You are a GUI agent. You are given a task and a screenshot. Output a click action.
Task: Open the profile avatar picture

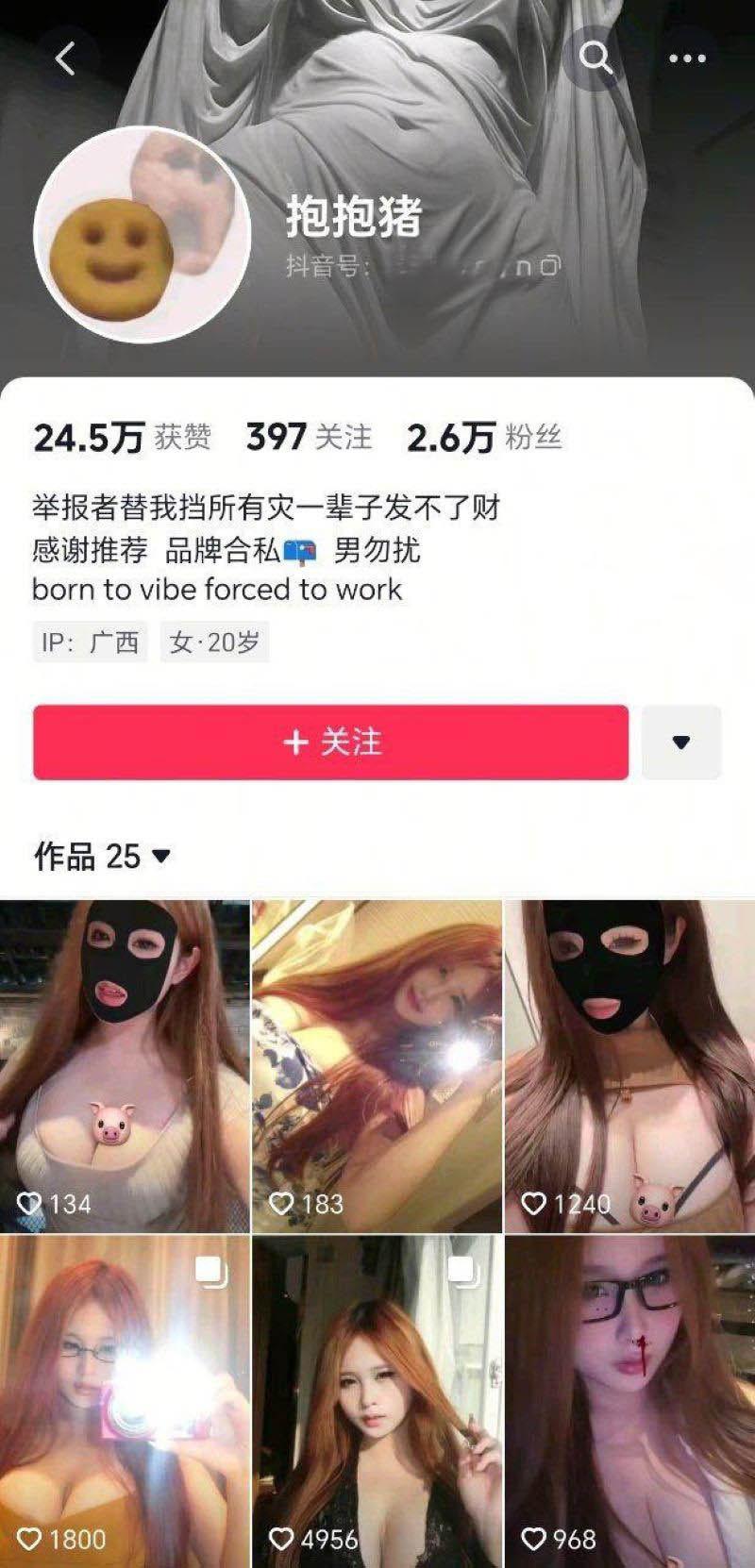tap(143, 234)
